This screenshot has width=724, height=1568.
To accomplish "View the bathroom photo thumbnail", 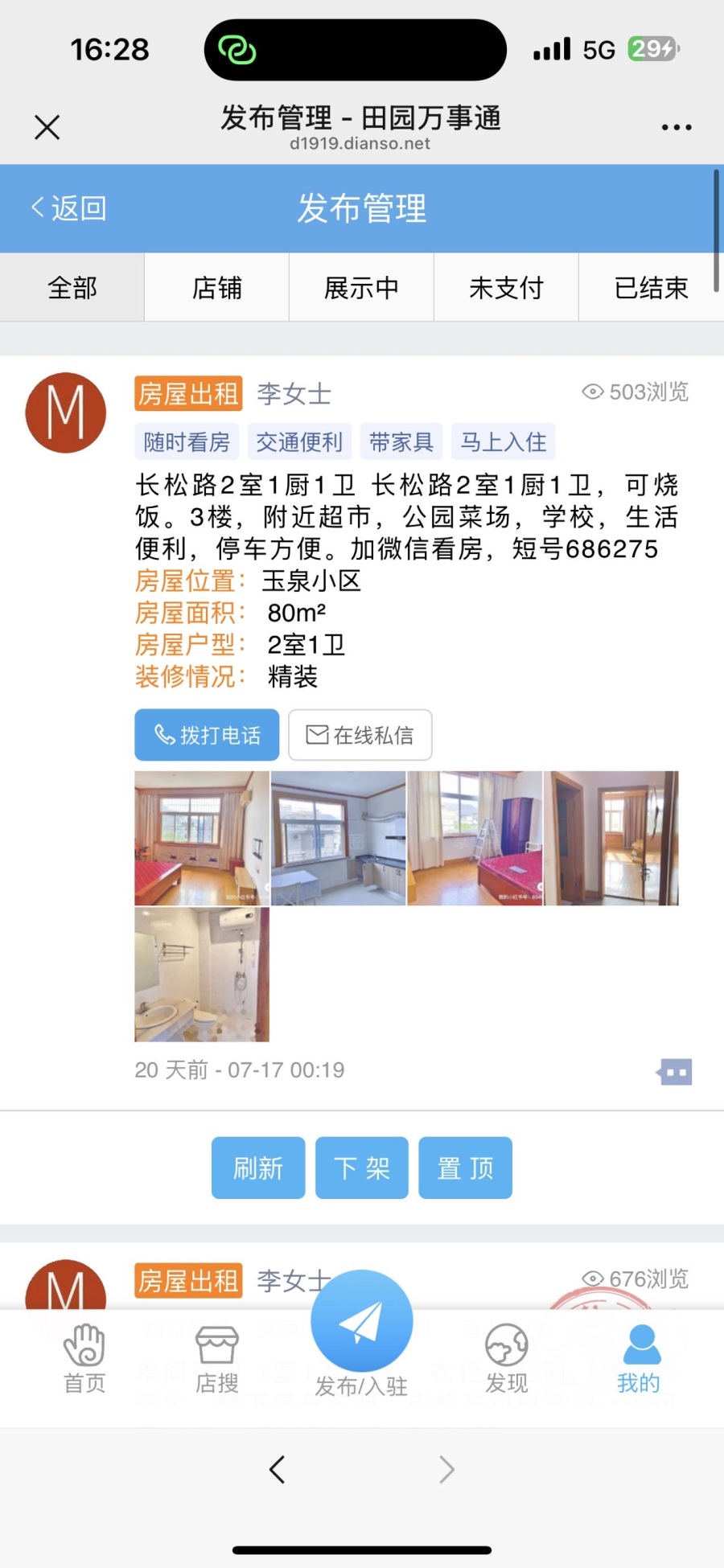I will tap(202, 975).
